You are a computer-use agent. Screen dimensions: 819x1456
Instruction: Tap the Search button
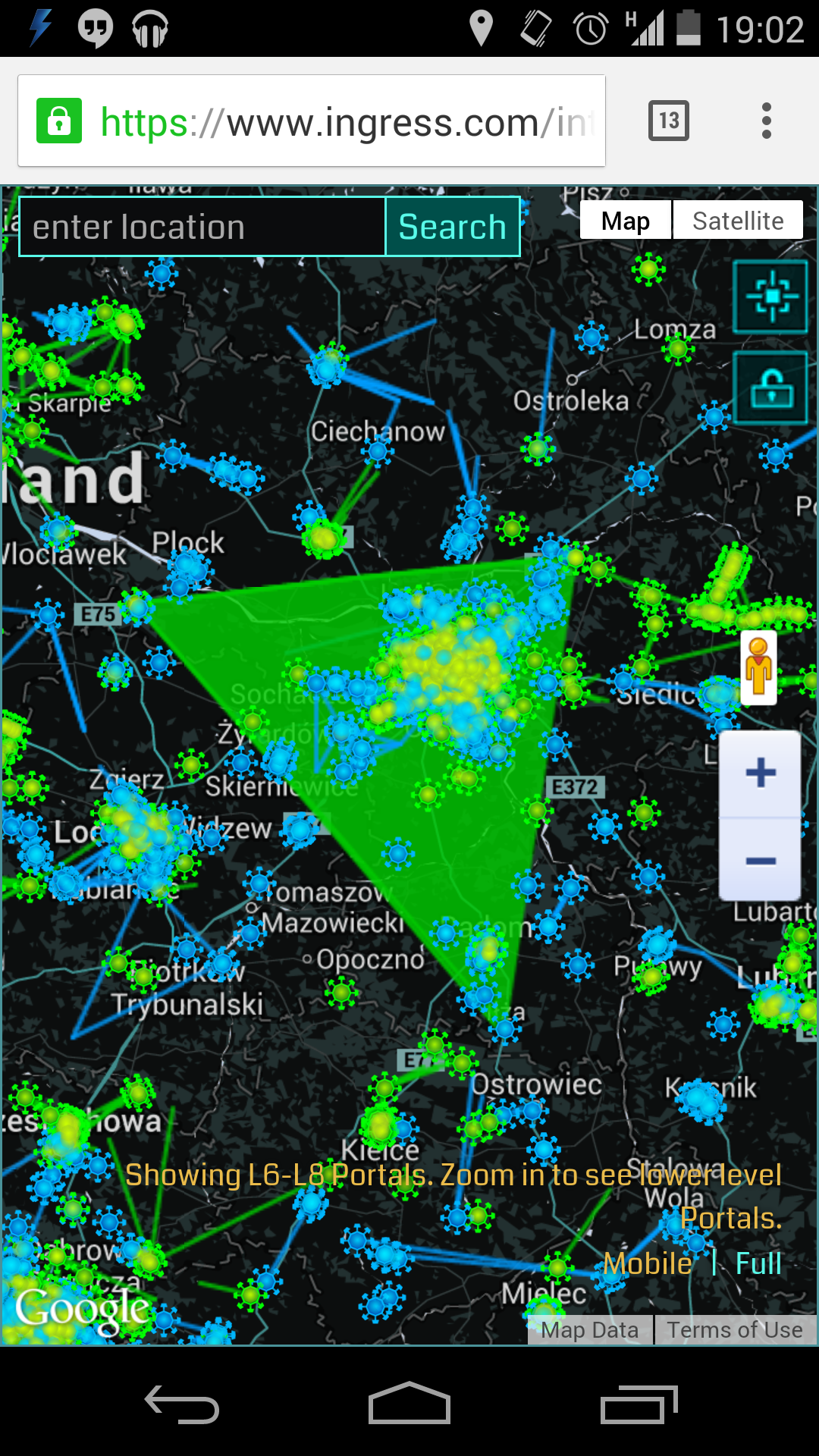pos(453,227)
